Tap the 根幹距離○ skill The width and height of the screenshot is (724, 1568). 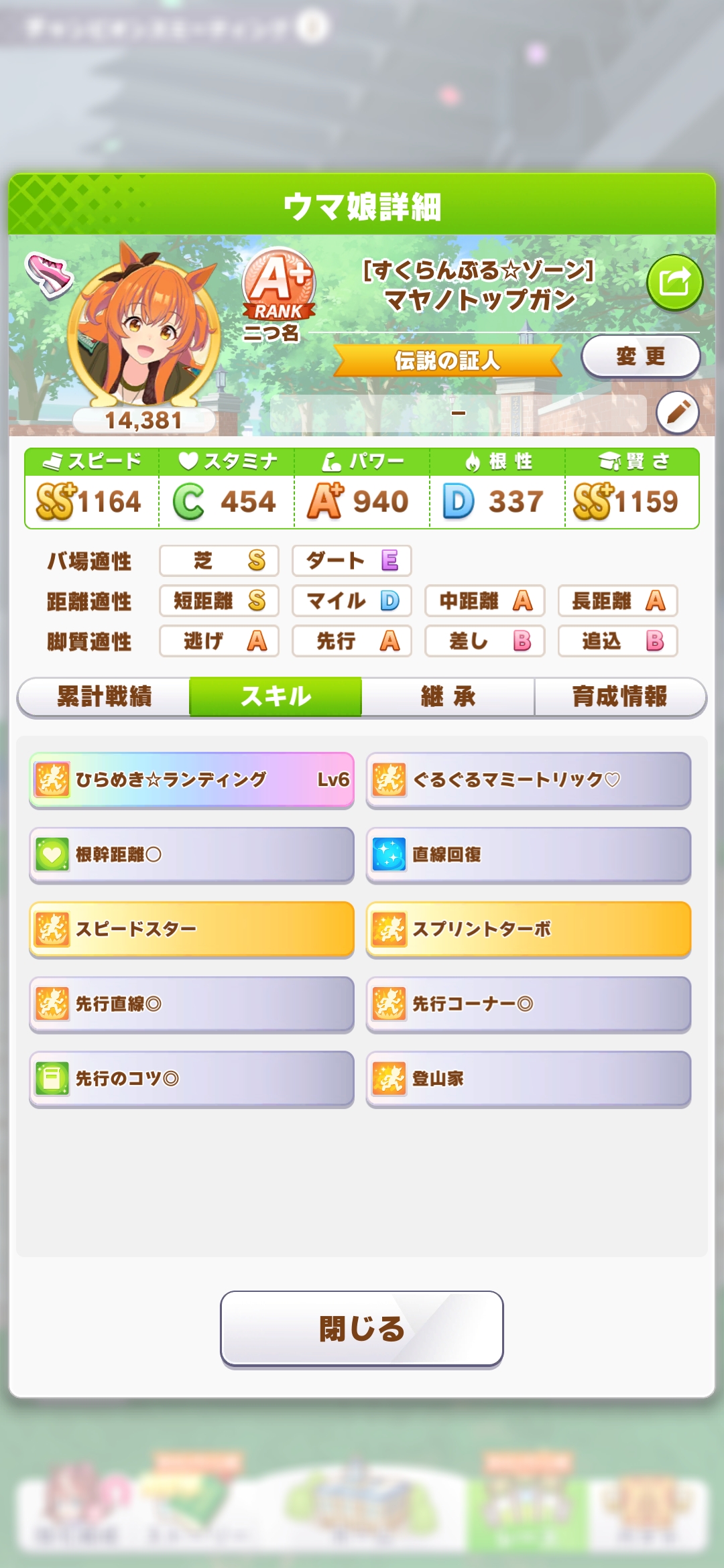(192, 854)
